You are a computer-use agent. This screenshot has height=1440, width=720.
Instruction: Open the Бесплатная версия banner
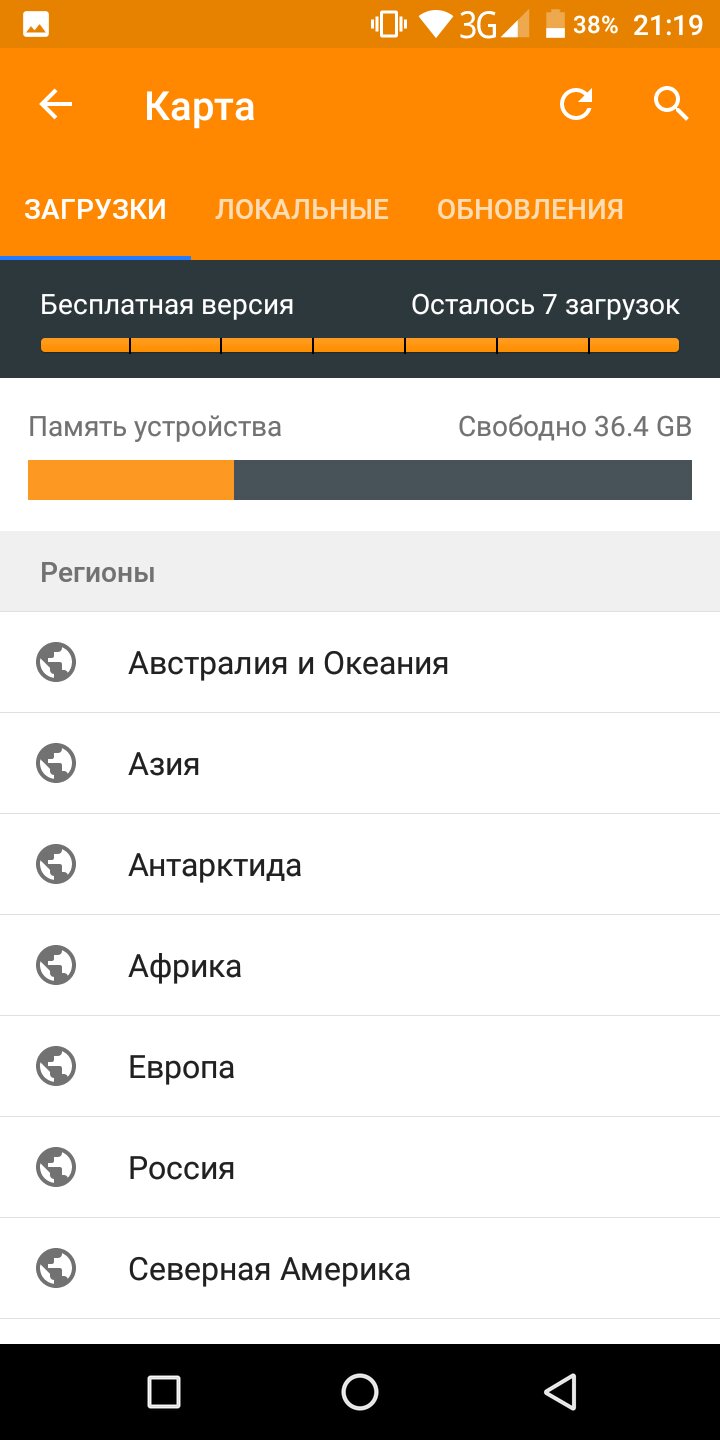pos(360,319)
